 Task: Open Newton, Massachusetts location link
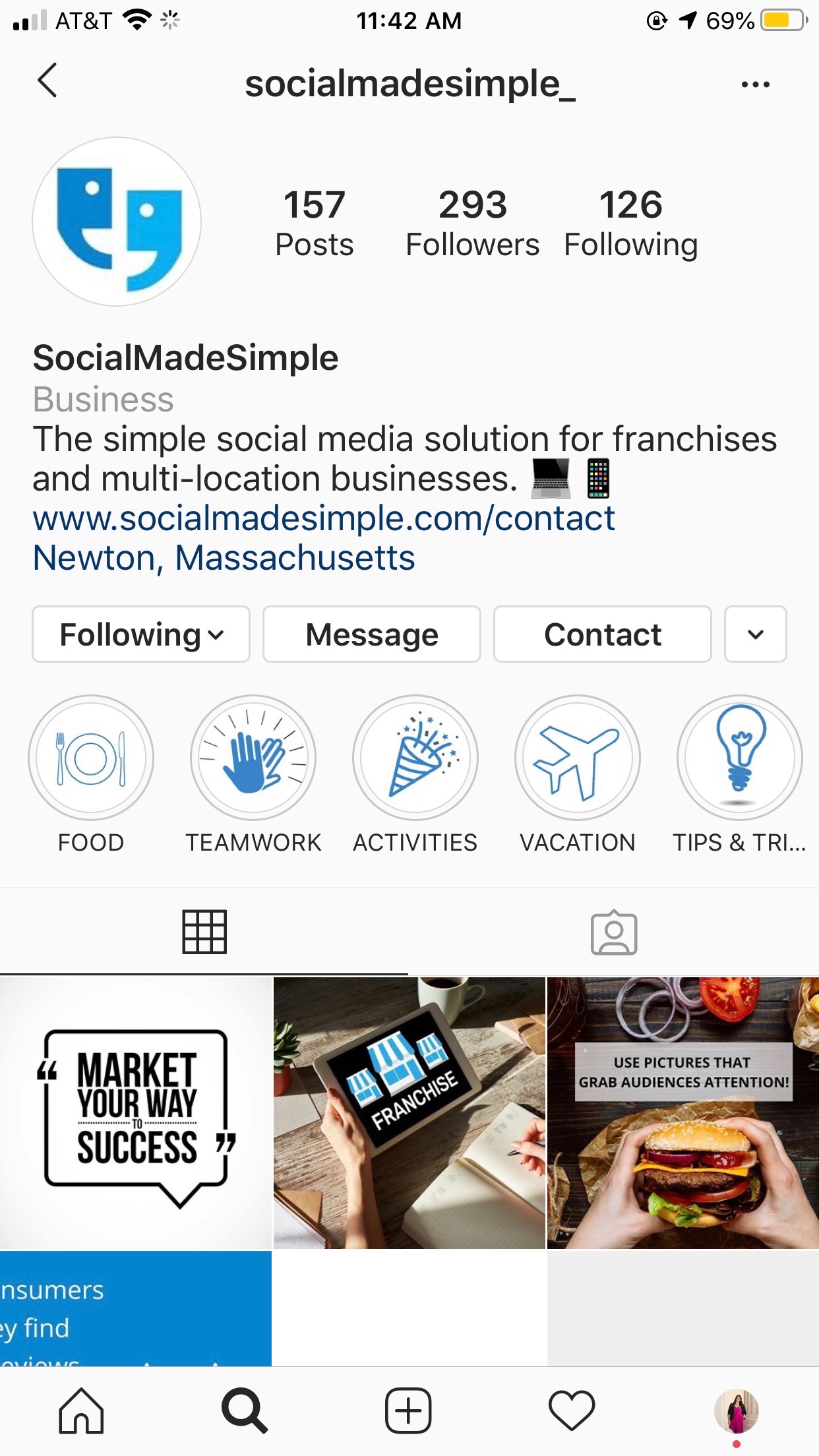[x=224, y=558]
